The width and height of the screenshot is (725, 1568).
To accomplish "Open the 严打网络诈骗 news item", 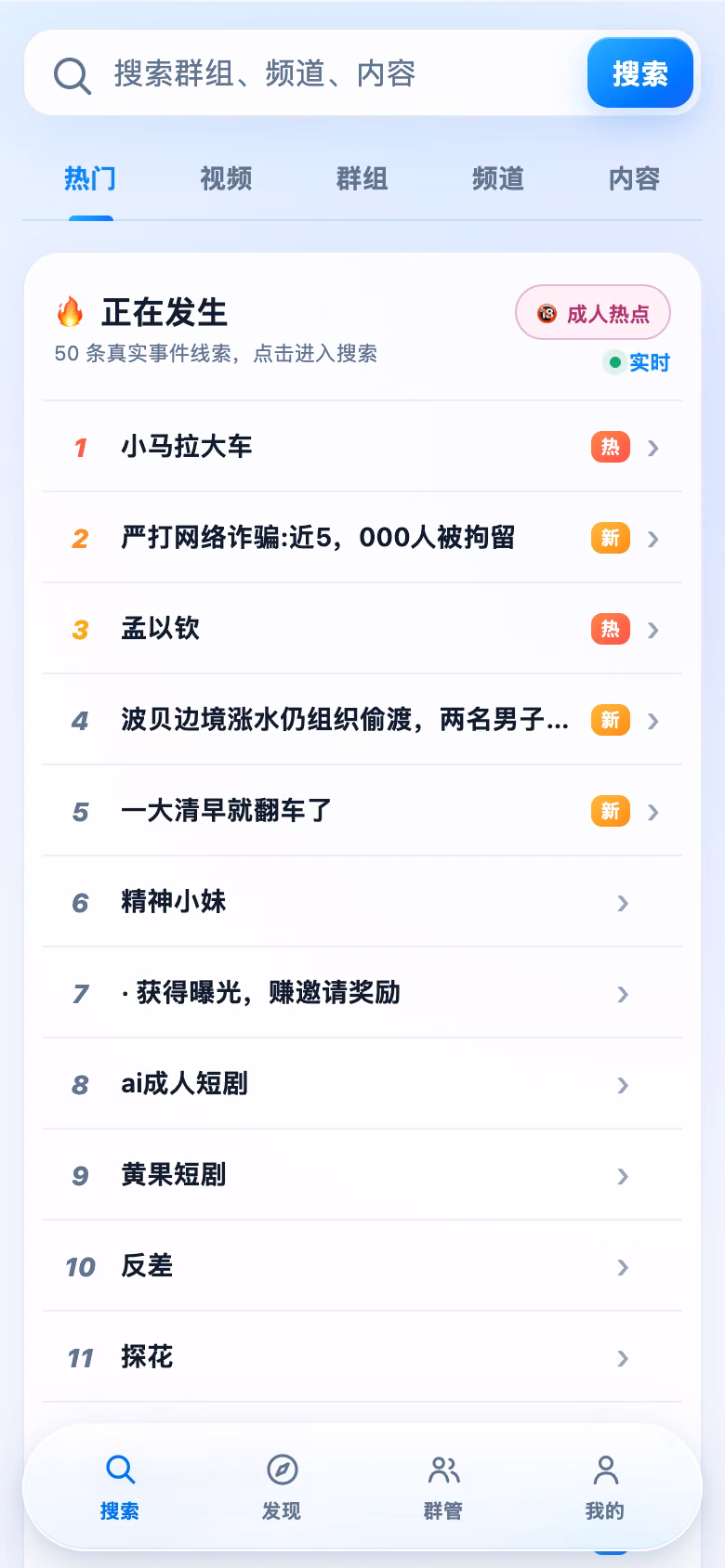I will point(362,538).
